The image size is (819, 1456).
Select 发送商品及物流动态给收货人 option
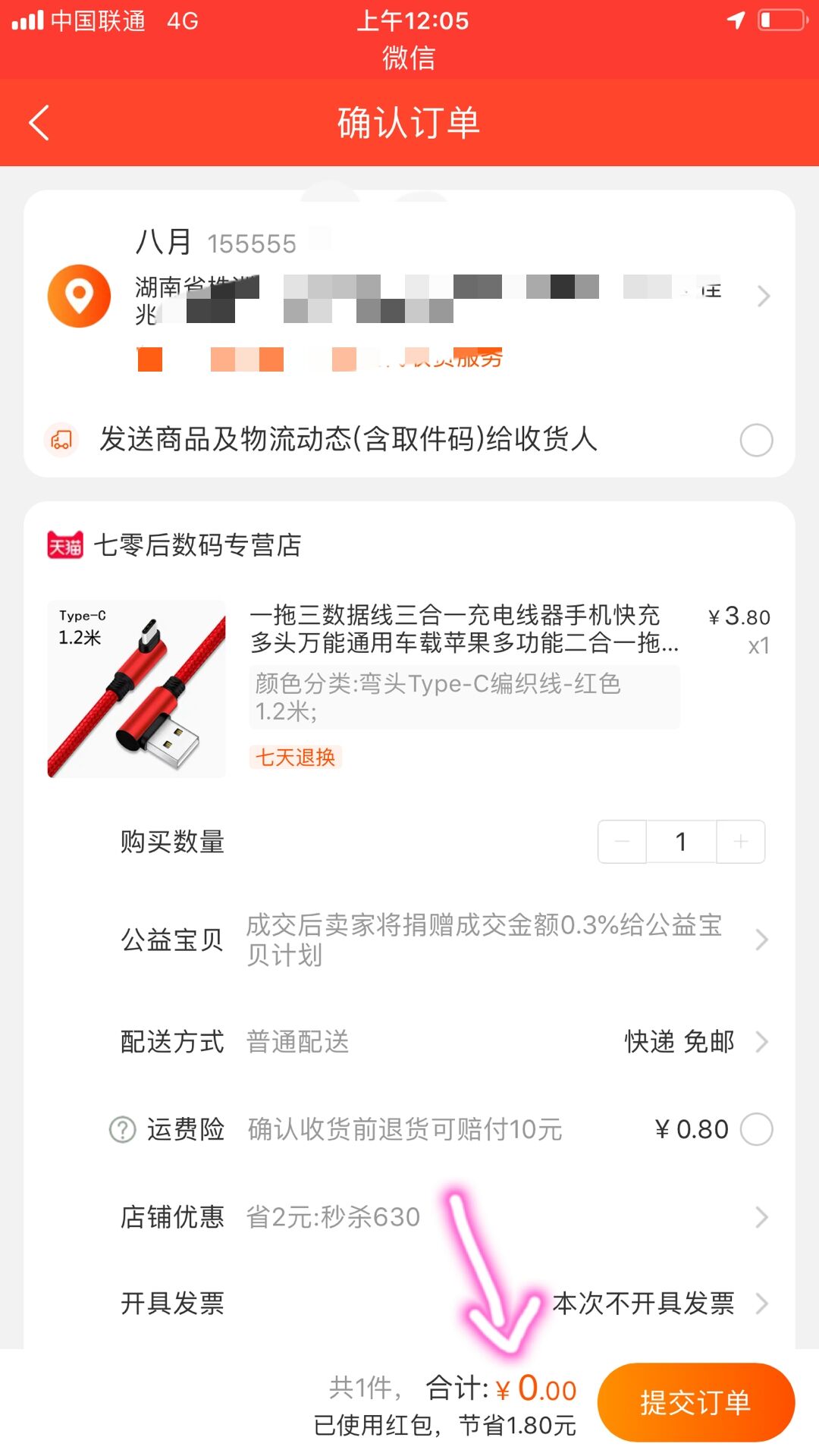pos(756,440)
